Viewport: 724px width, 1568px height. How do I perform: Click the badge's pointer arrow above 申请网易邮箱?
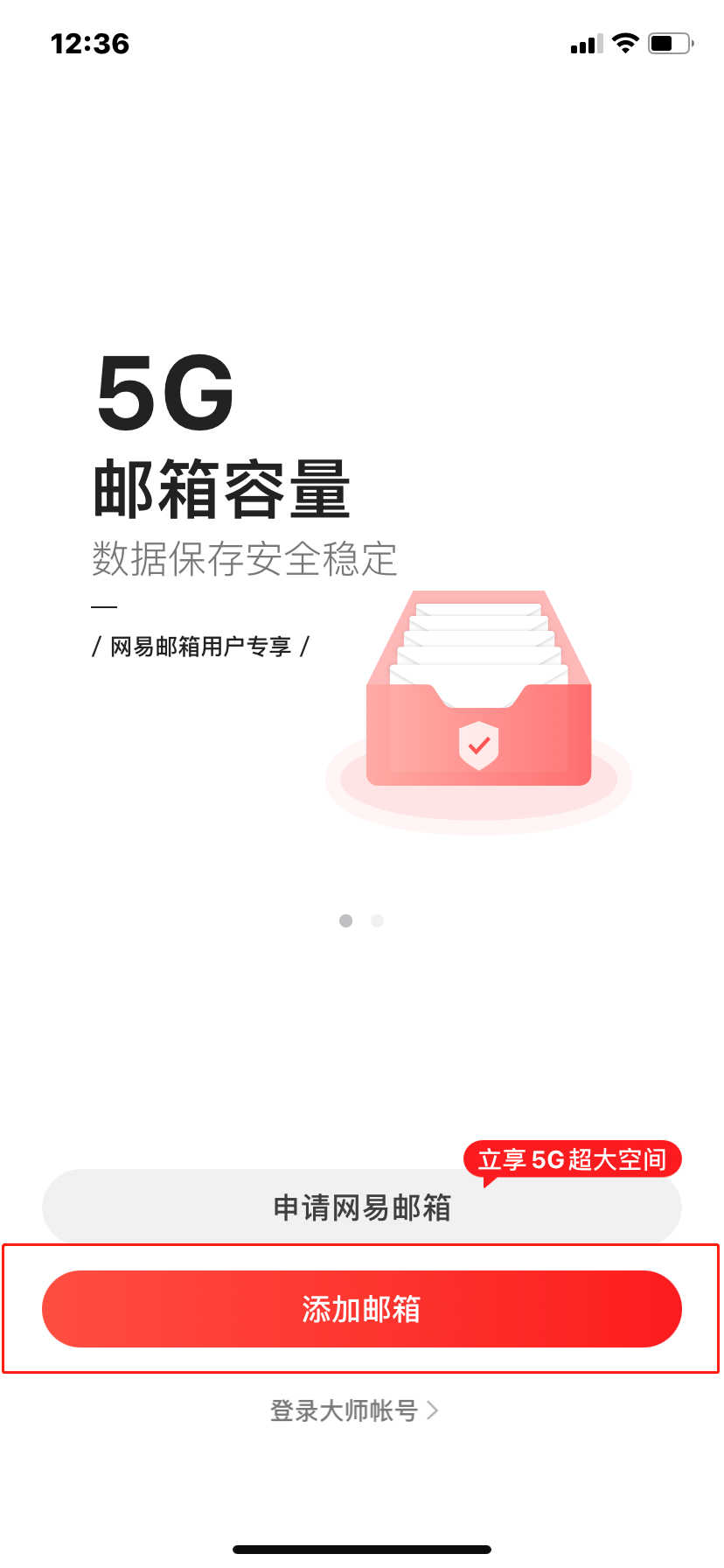[x=490, y=1183]
